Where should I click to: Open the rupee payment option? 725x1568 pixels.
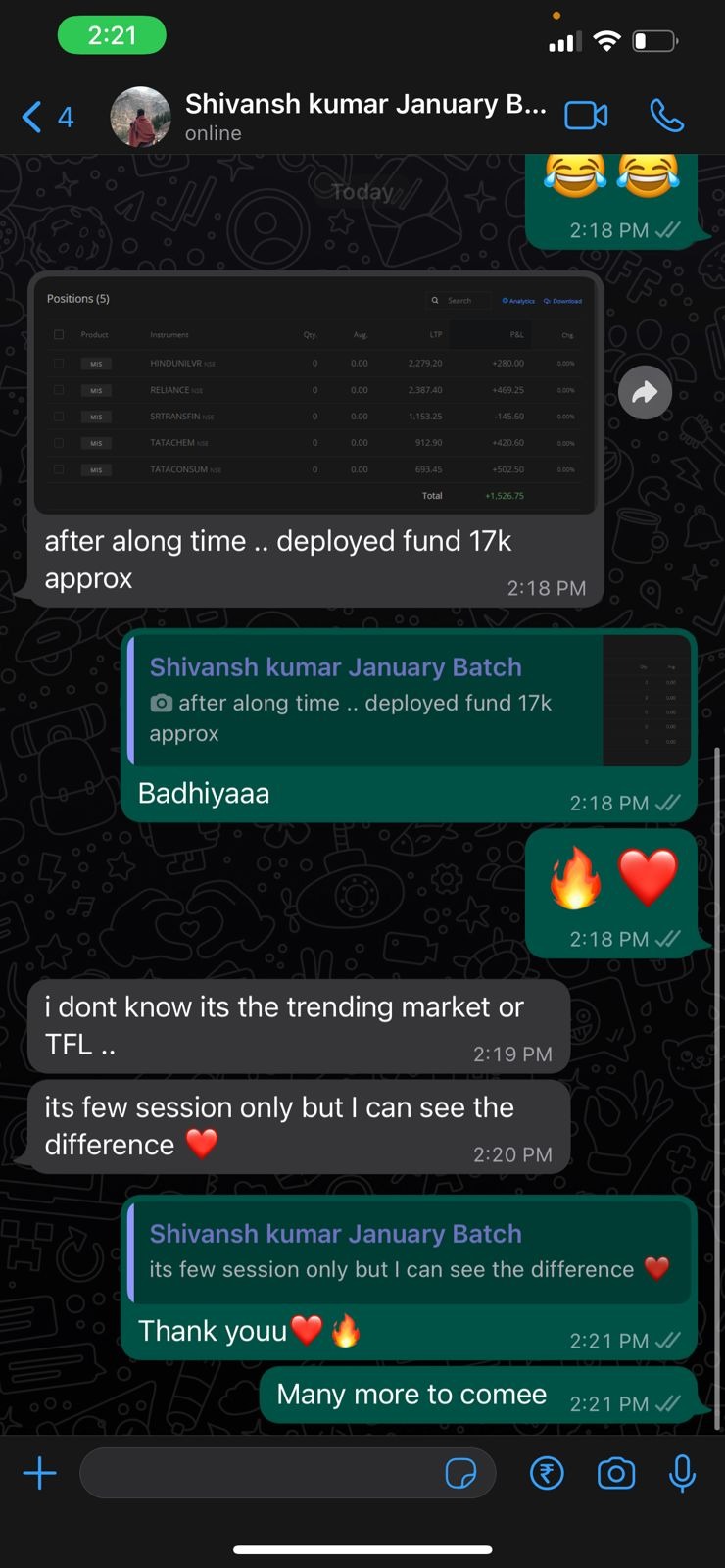(x=547, y=1473)
